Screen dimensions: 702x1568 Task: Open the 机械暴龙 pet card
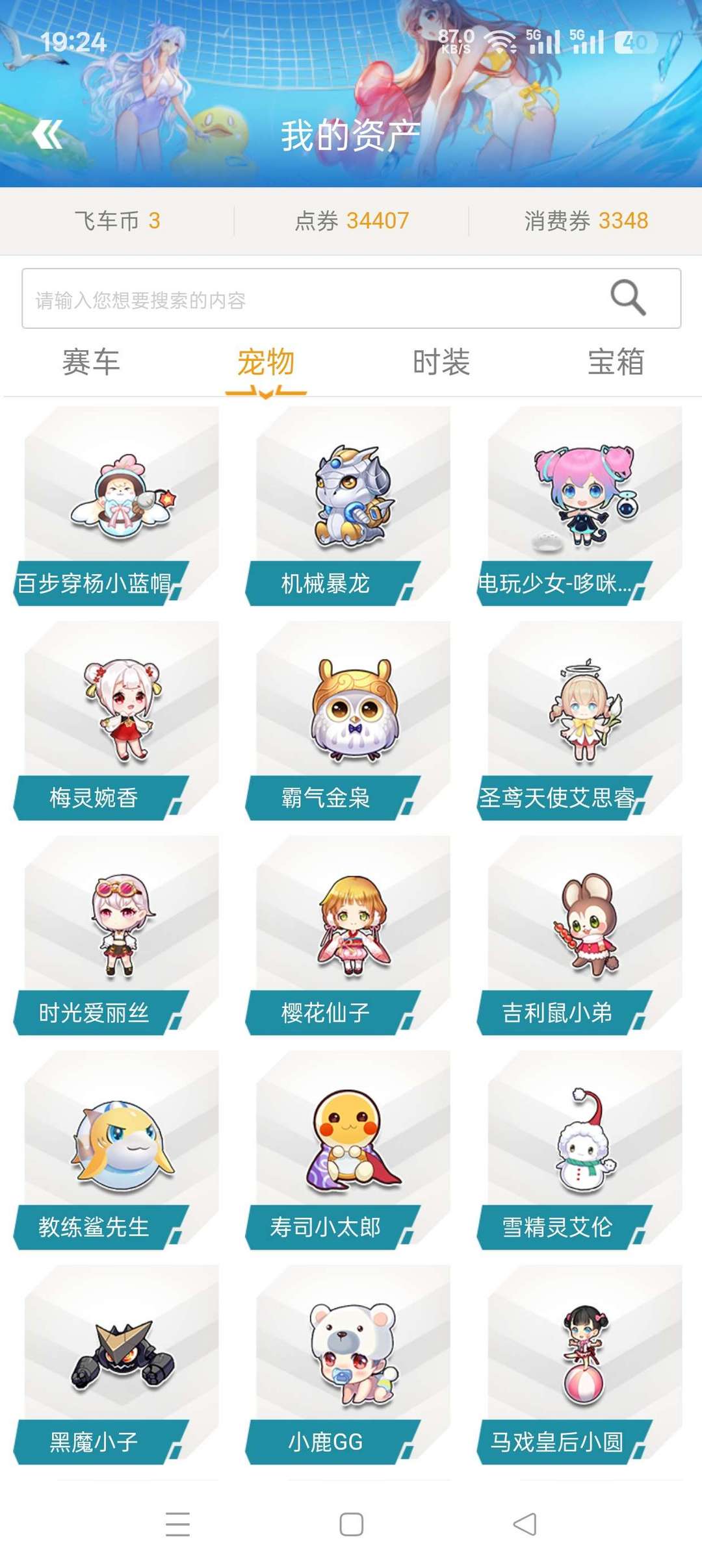coord(348,507)
